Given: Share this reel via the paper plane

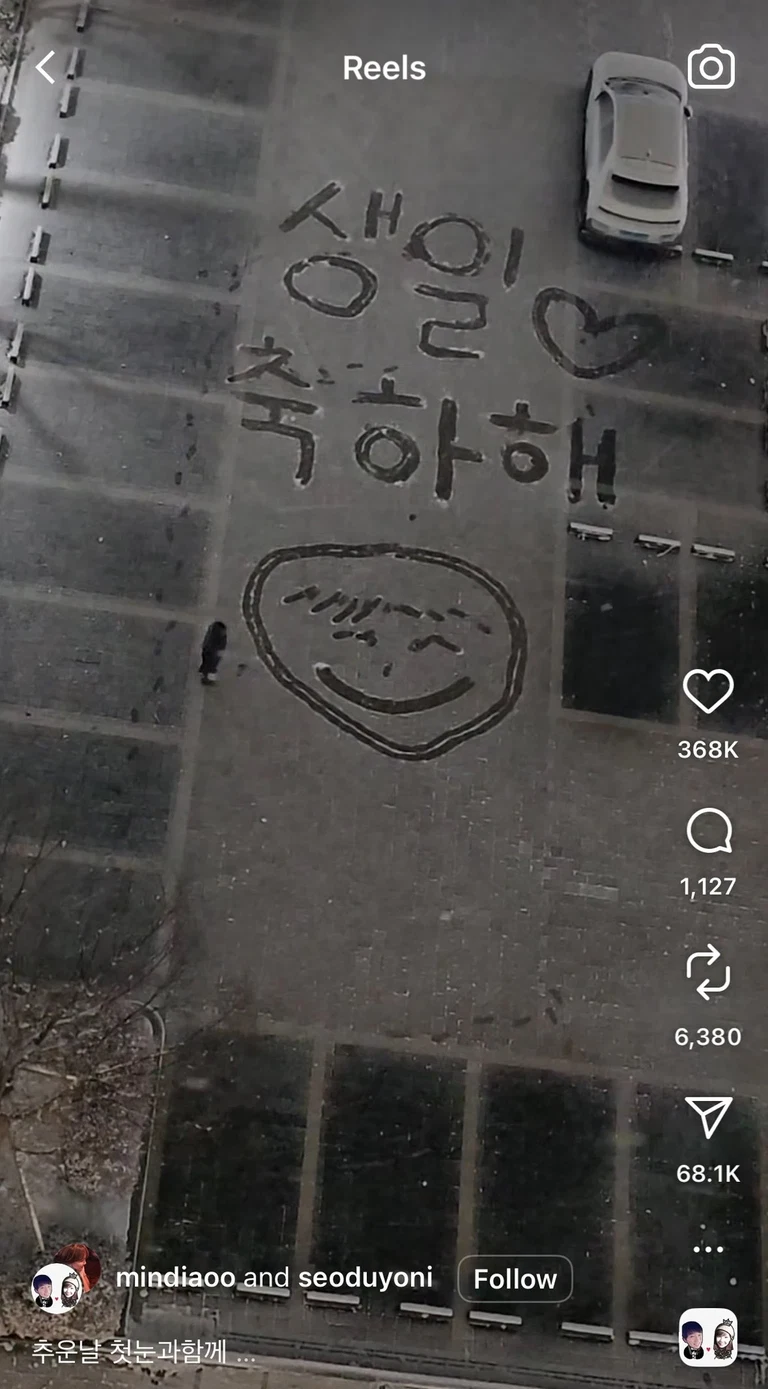Looking at the screenshot, I should coord(708,1118).
